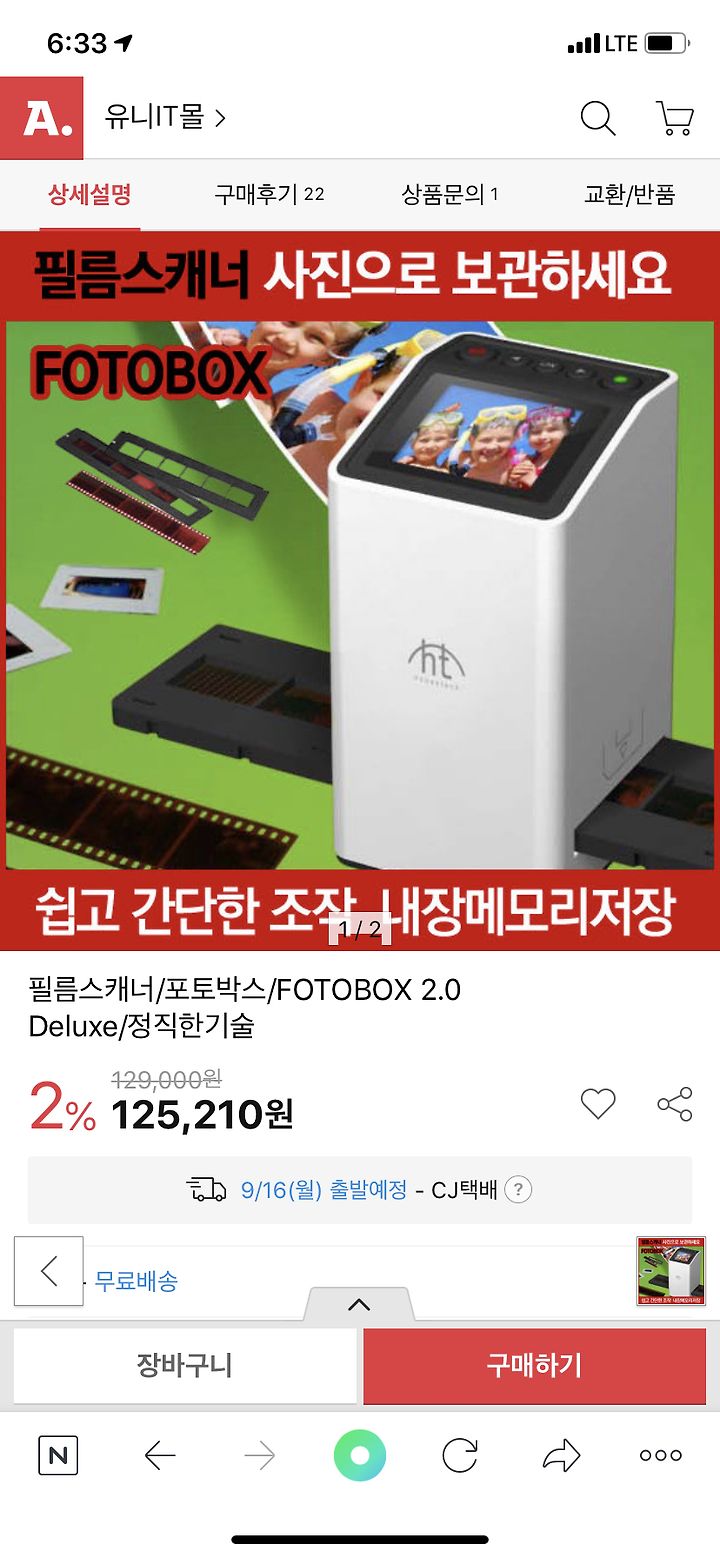720x1558 pixels.
Task: Tap the small product thumbnail image
Action: pyautogui.click(x=671, y=1271)
